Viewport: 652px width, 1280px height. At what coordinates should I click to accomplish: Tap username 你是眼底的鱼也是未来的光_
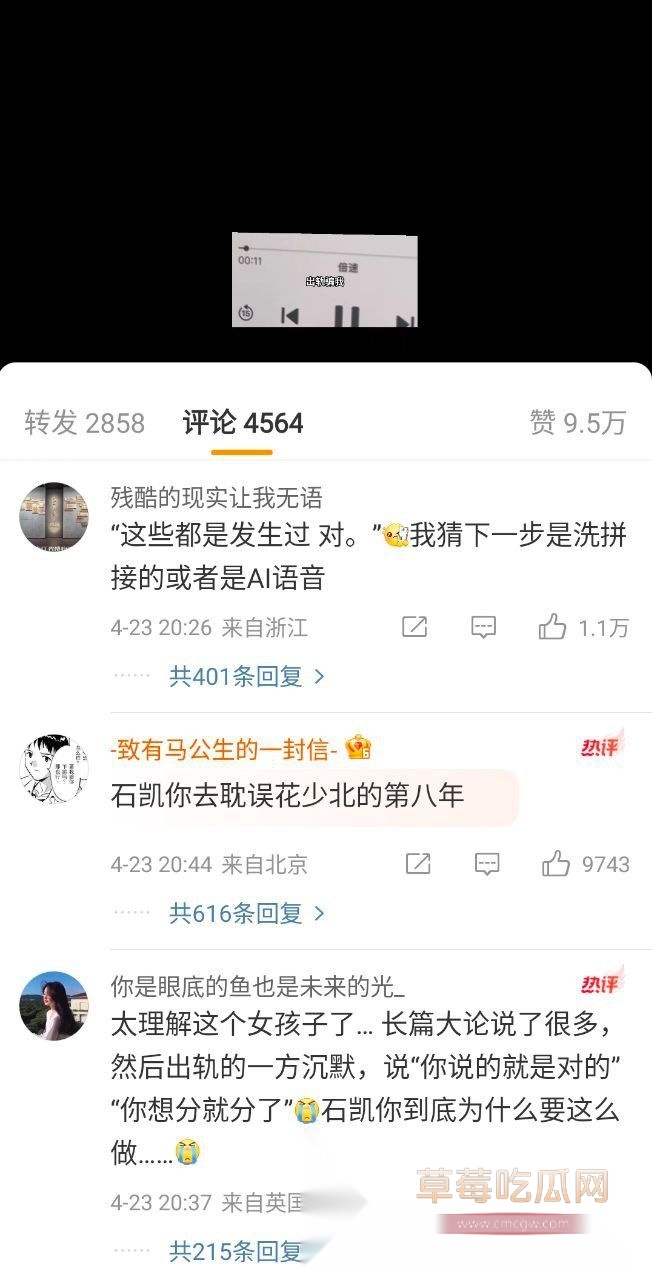257,986
